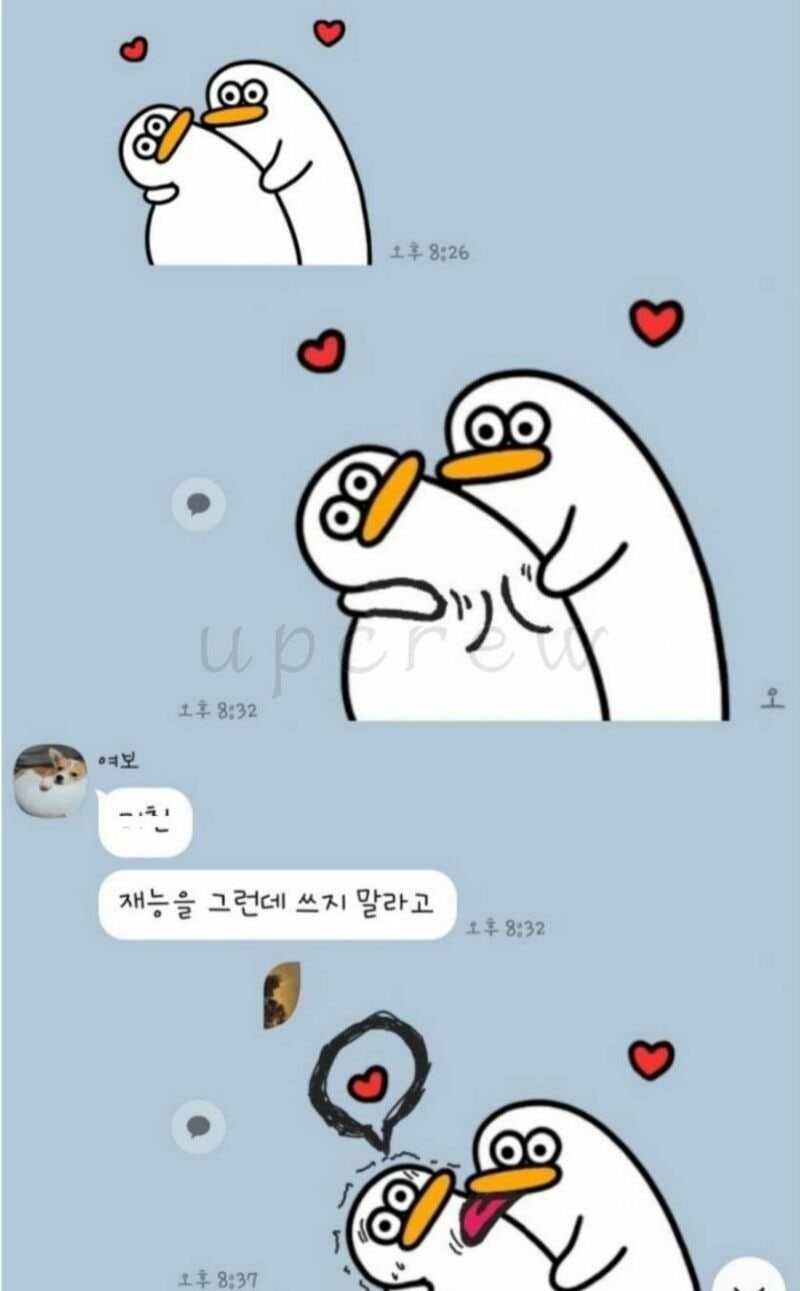Open 여보's profile picture
This screenshot has height=1291, width=800.
click(50, 780)
